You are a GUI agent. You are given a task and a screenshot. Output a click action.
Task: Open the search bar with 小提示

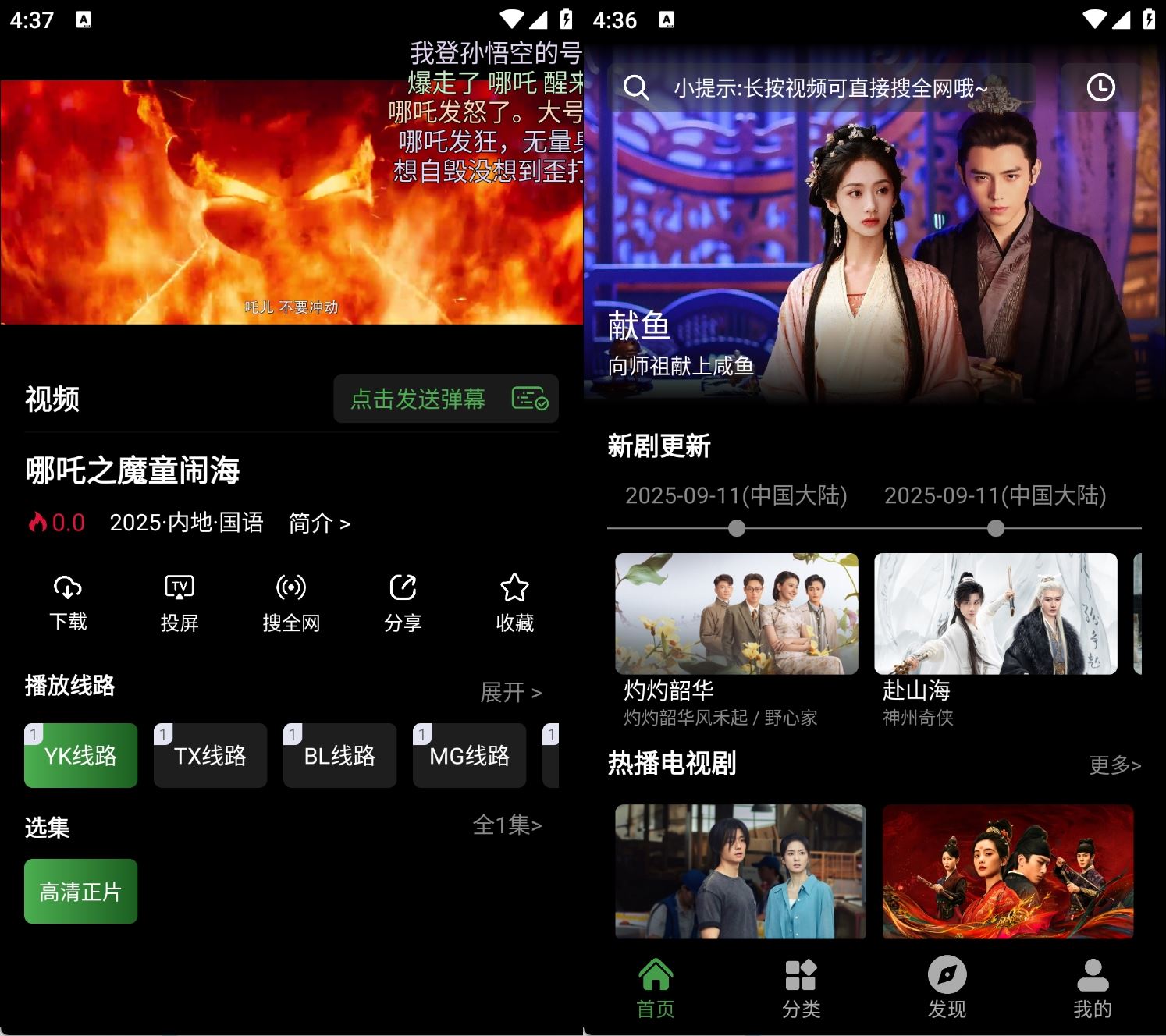click(x=827, y=87)
